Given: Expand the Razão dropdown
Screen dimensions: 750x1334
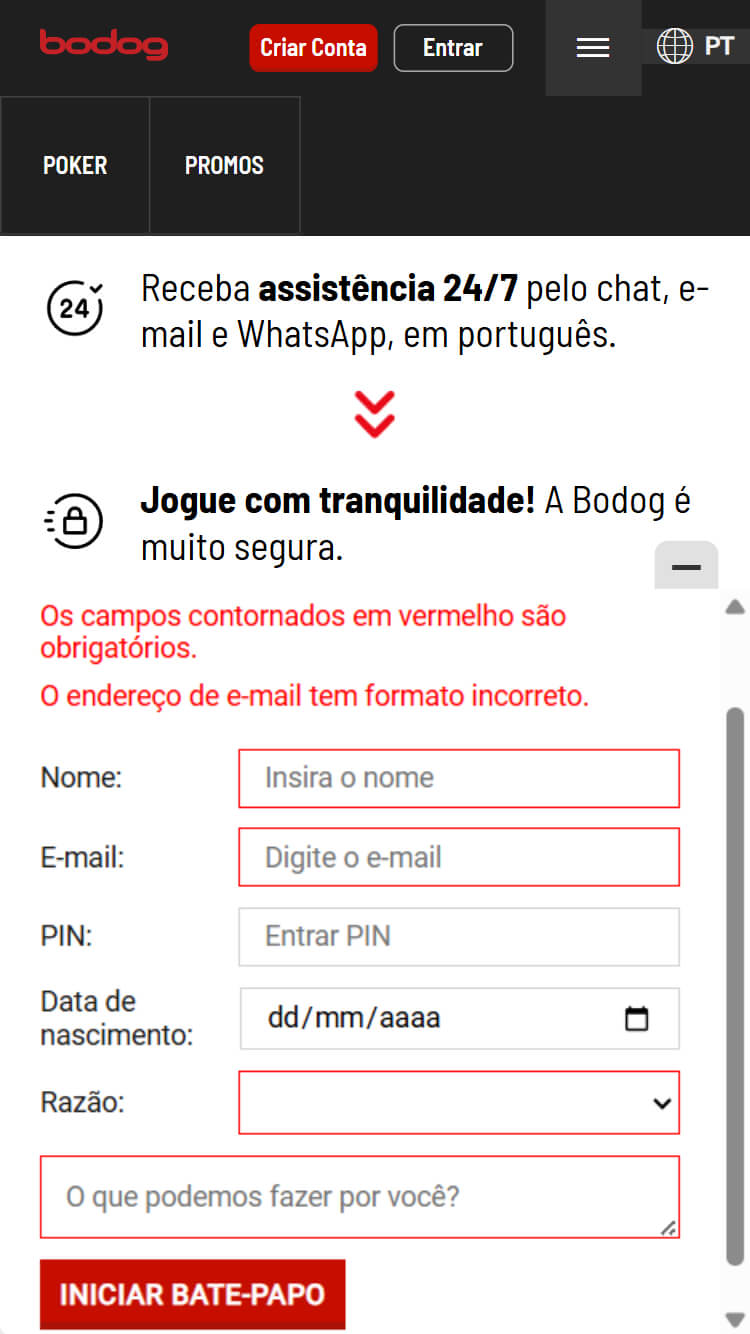Looking at the screenshot, I should pyautogui.click(x=459, y=1103).
